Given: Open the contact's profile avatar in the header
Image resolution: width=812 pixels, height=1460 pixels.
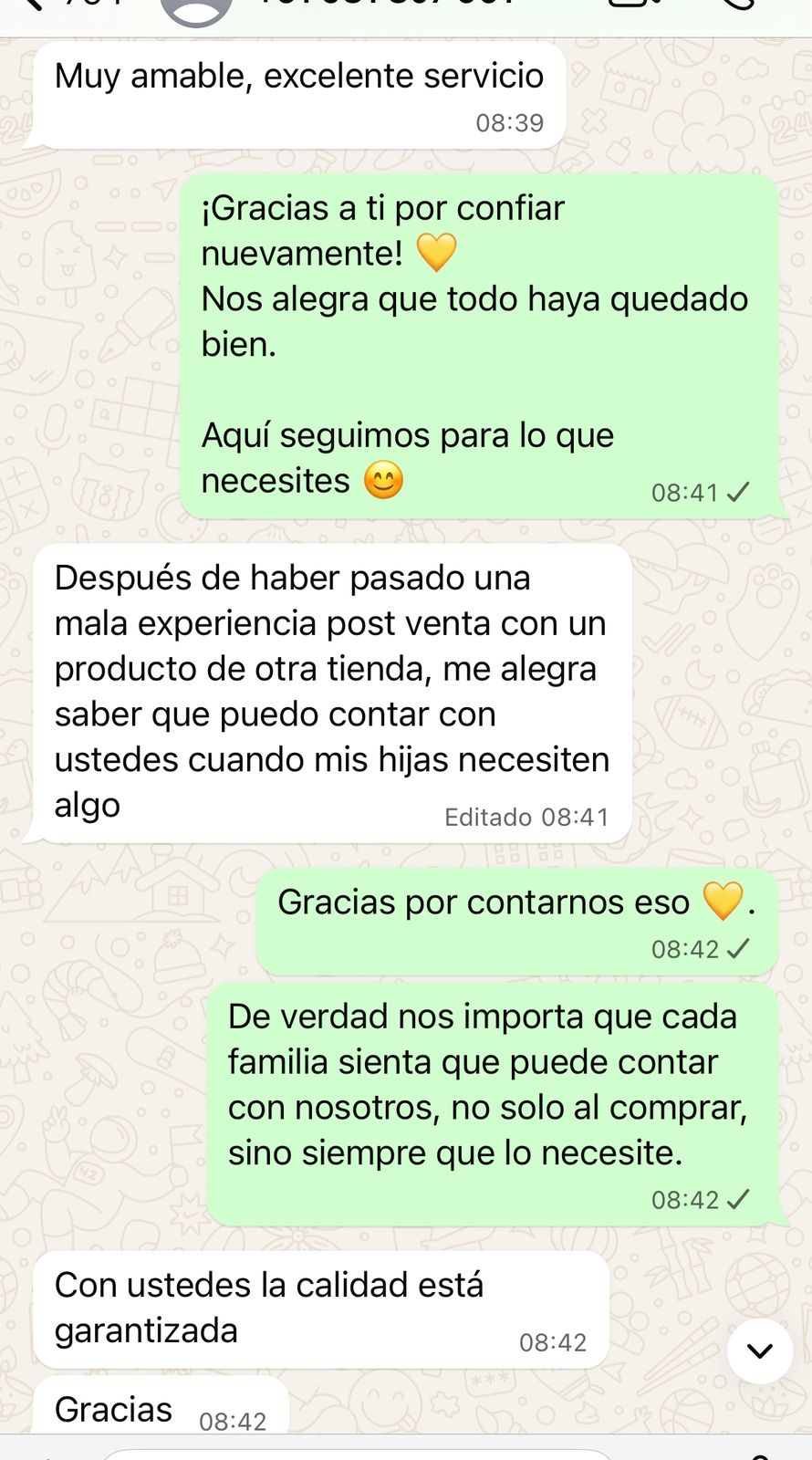Looking at the screenshot, I should [x=195, y=9].
